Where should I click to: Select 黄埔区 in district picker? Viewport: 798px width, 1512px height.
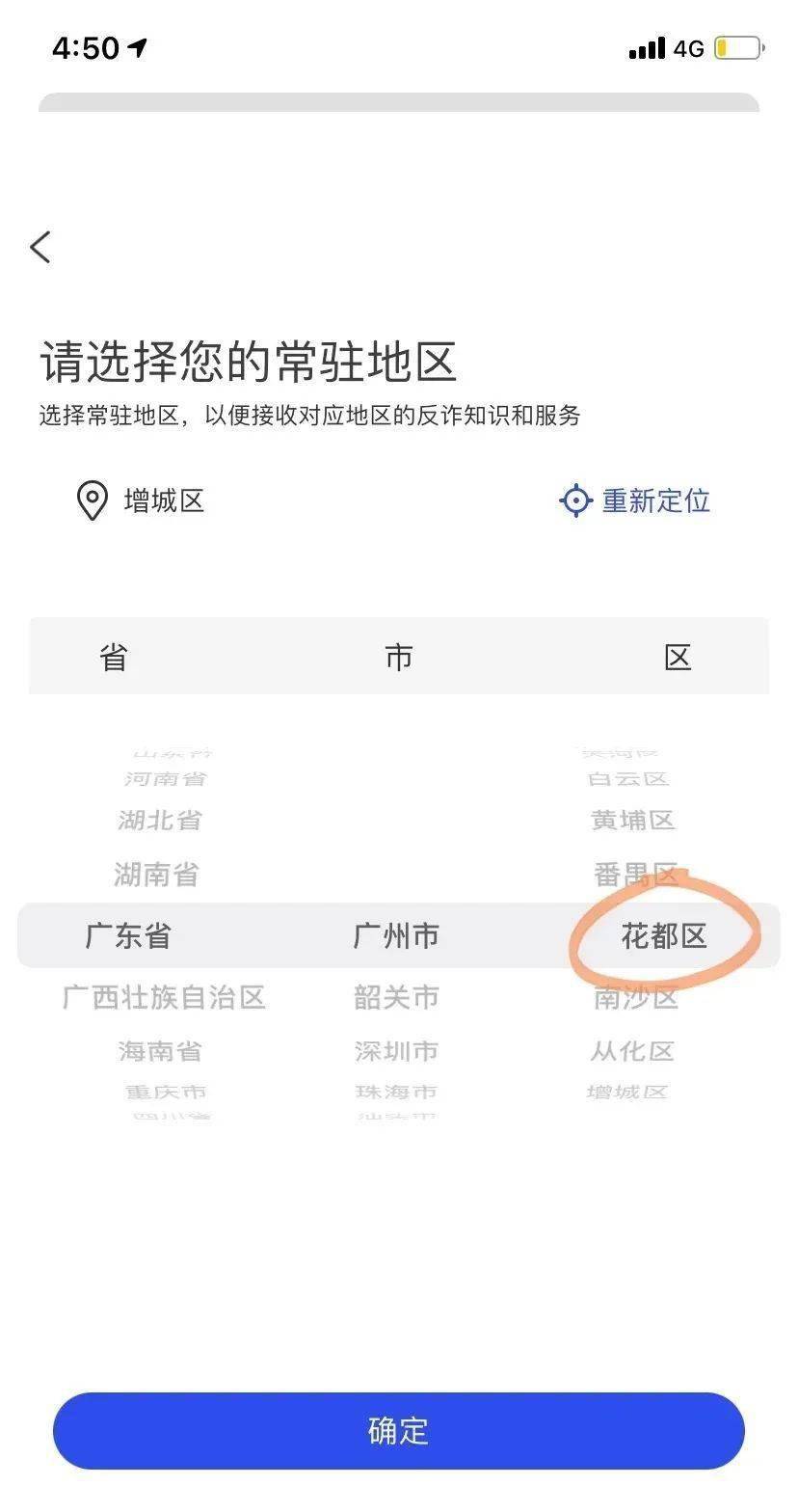click(632, 821)
